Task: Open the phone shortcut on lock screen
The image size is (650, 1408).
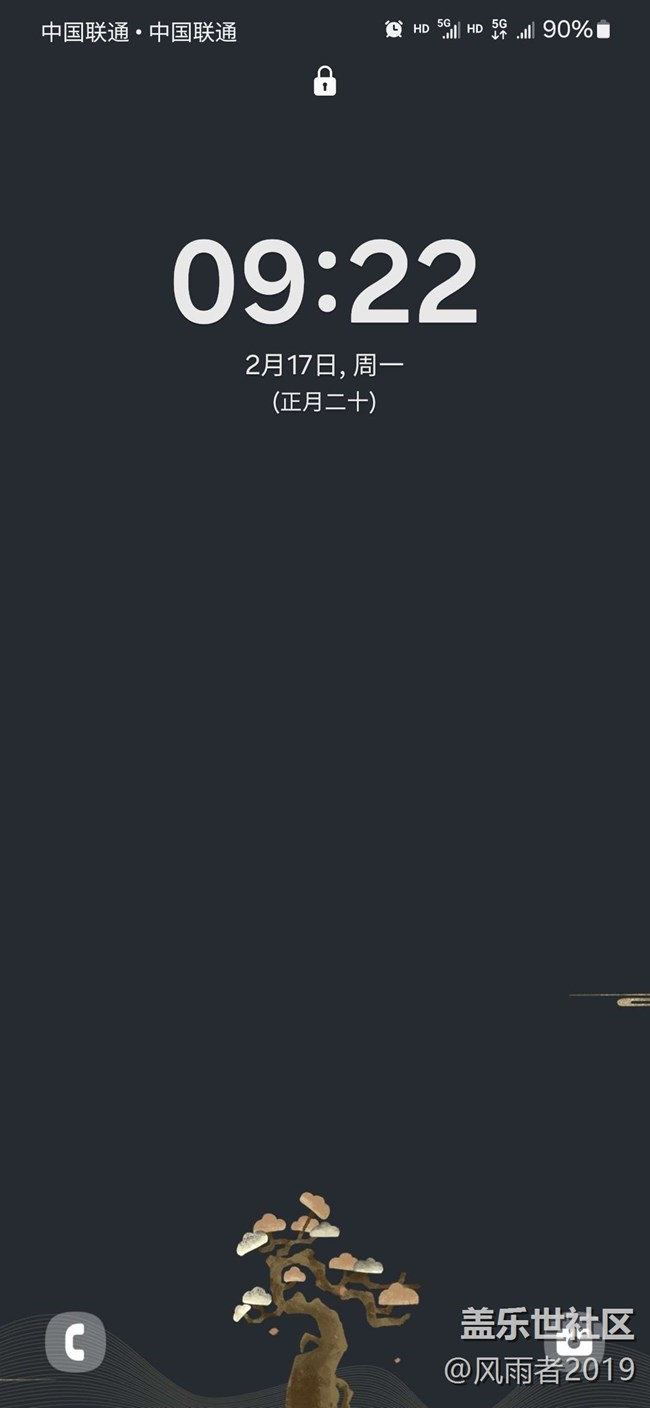Action: tap(75, 1341)
